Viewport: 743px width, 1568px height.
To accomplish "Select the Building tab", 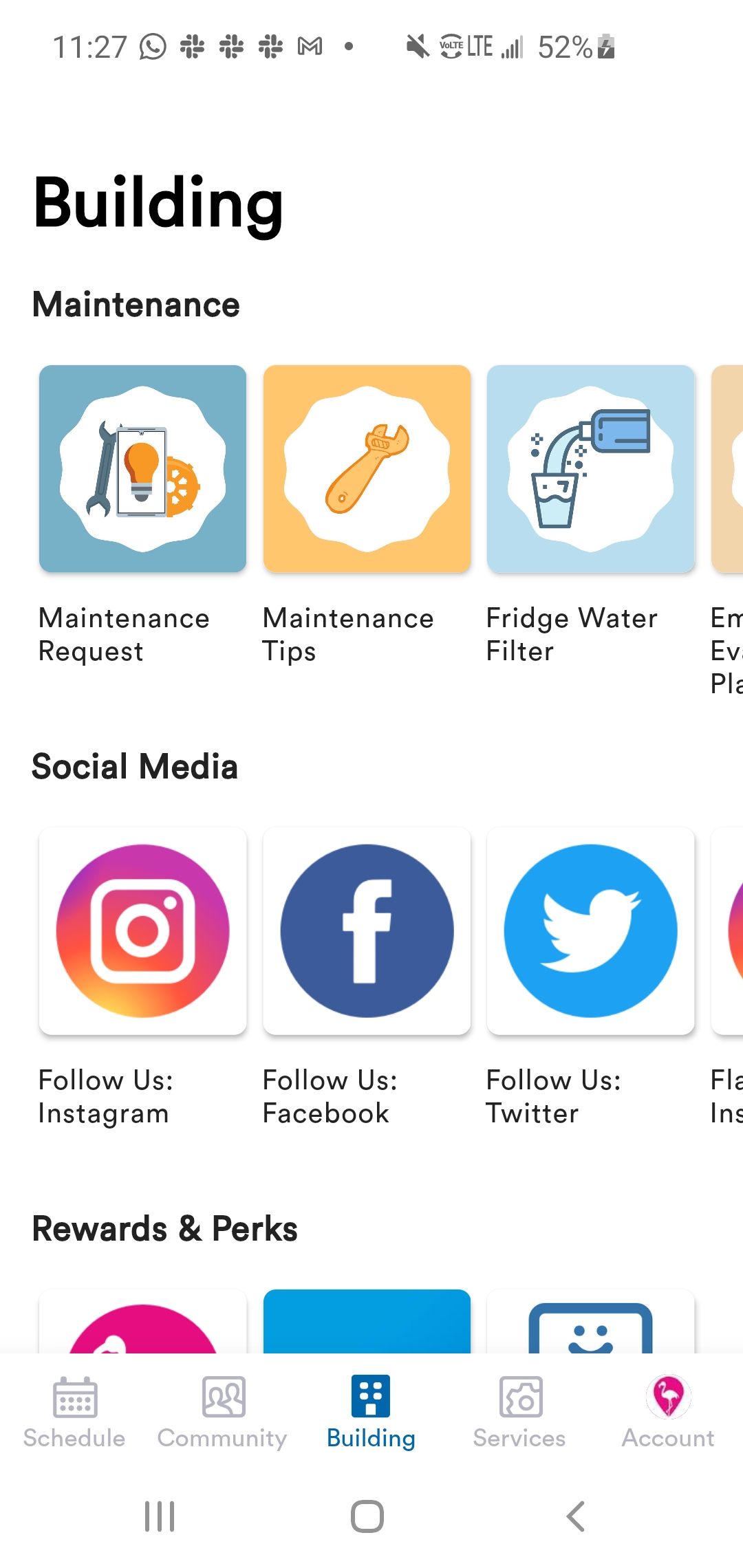I will pos(371,1413).
